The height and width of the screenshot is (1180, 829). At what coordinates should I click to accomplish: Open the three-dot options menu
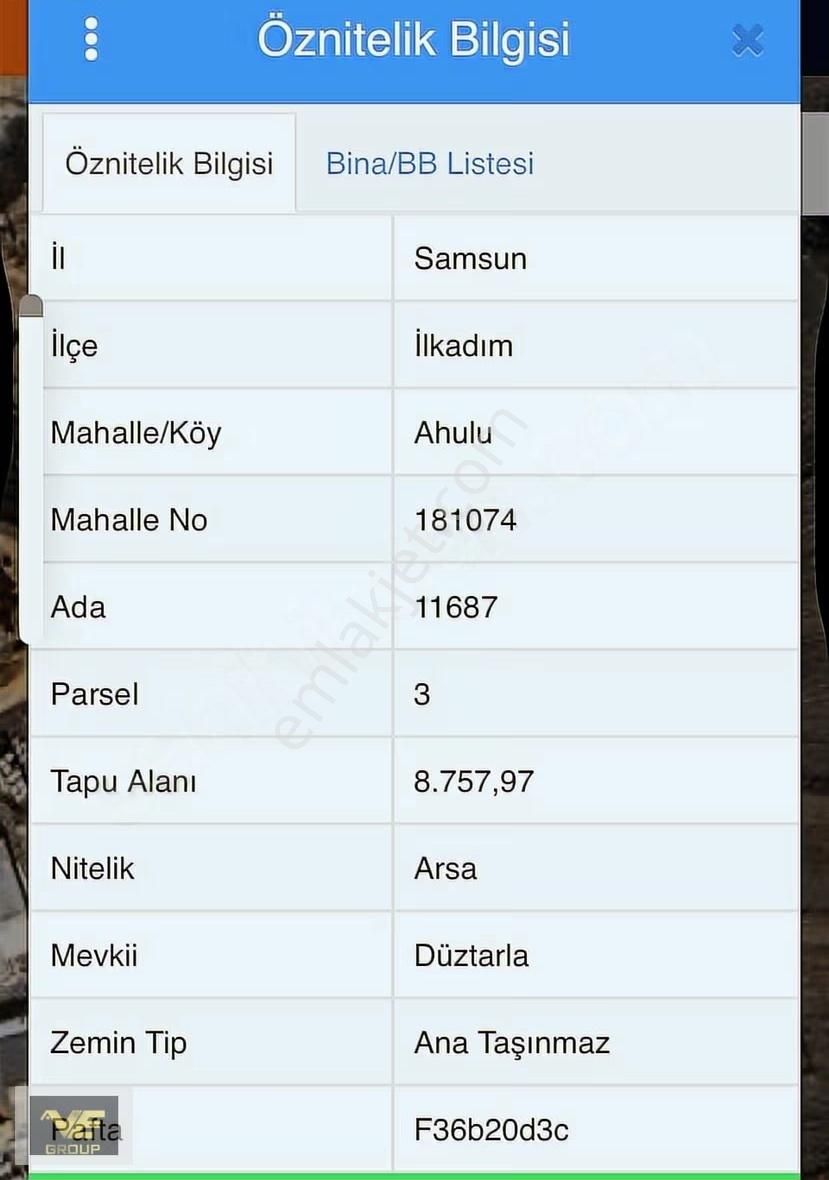pyautogui.click(x=91, y=38)
